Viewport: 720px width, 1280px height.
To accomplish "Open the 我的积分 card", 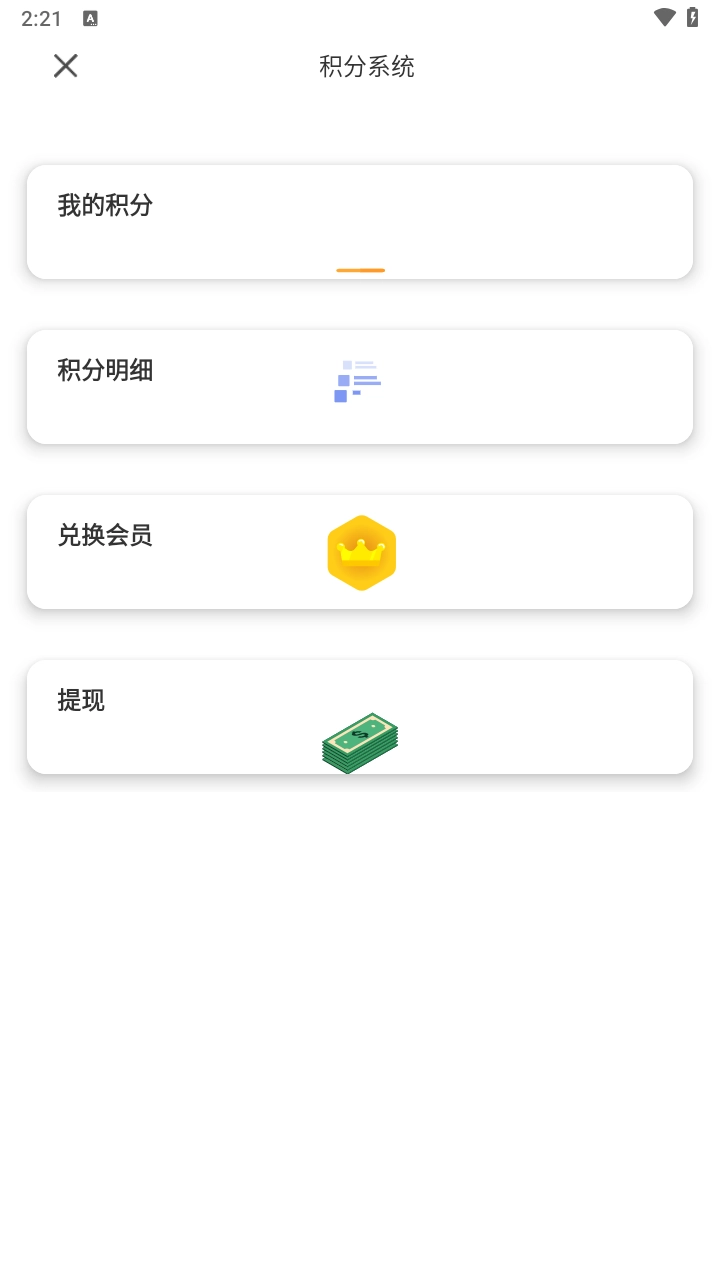I will [x=360, y=222].
